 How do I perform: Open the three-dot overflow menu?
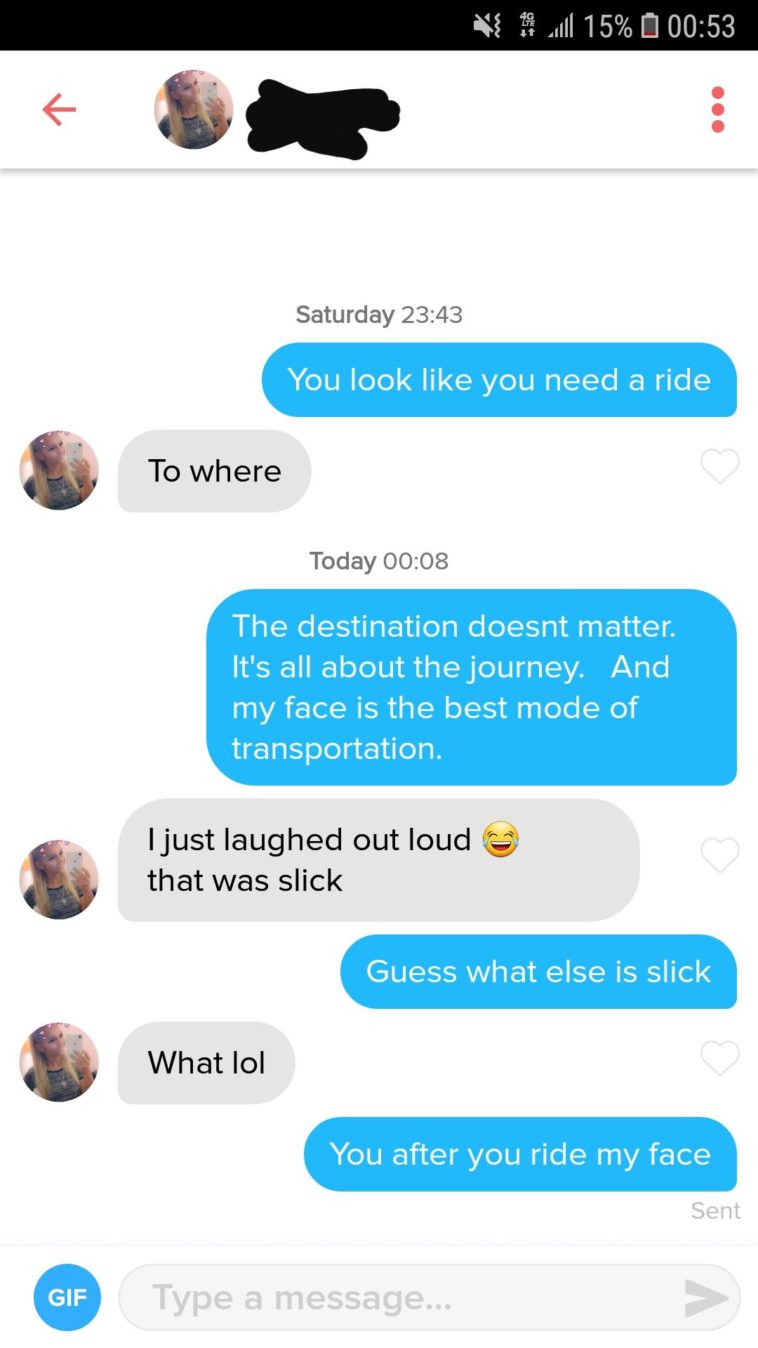[717, 110]
